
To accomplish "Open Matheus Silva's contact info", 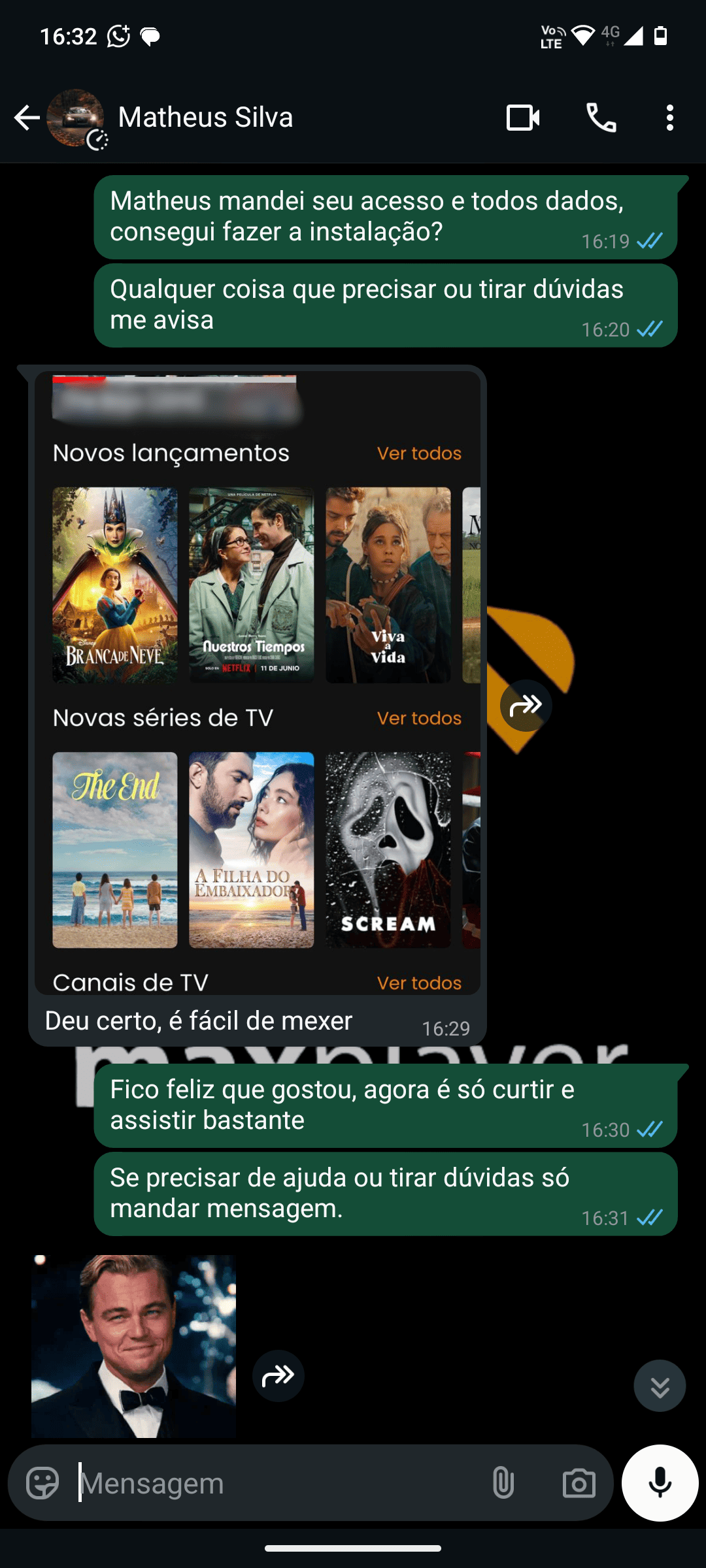I will point(205,118).
